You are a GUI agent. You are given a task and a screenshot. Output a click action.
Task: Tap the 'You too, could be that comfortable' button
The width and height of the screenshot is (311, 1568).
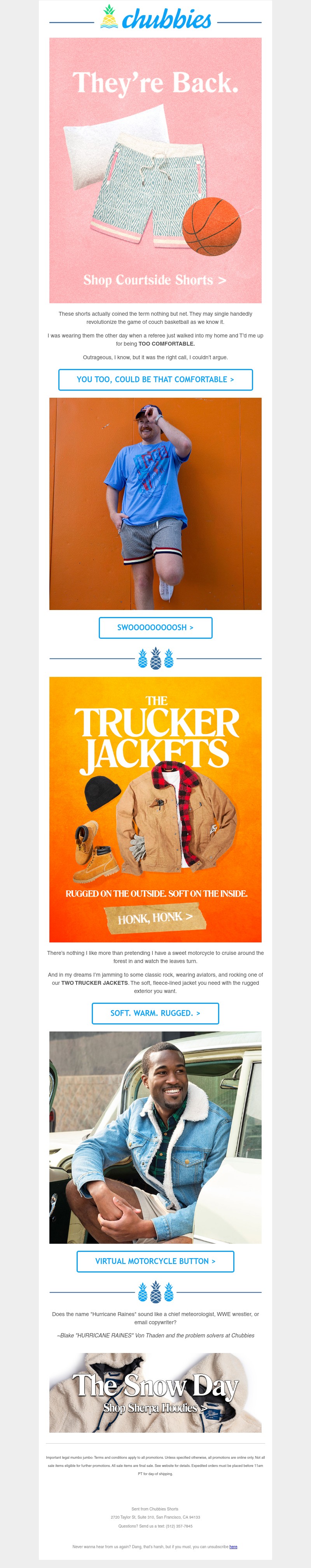(x=155, y=379)
